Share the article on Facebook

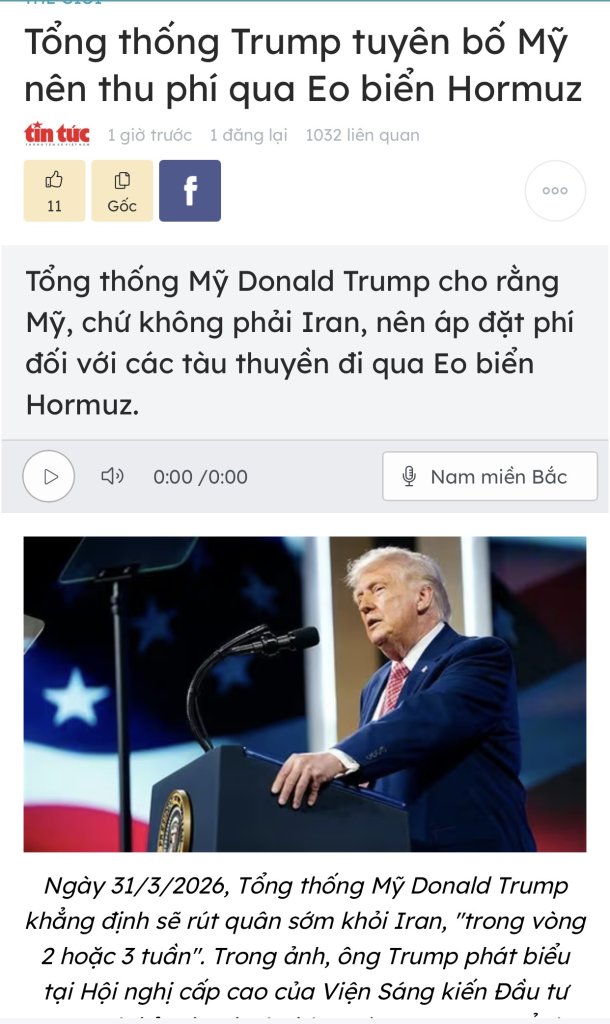190,190
